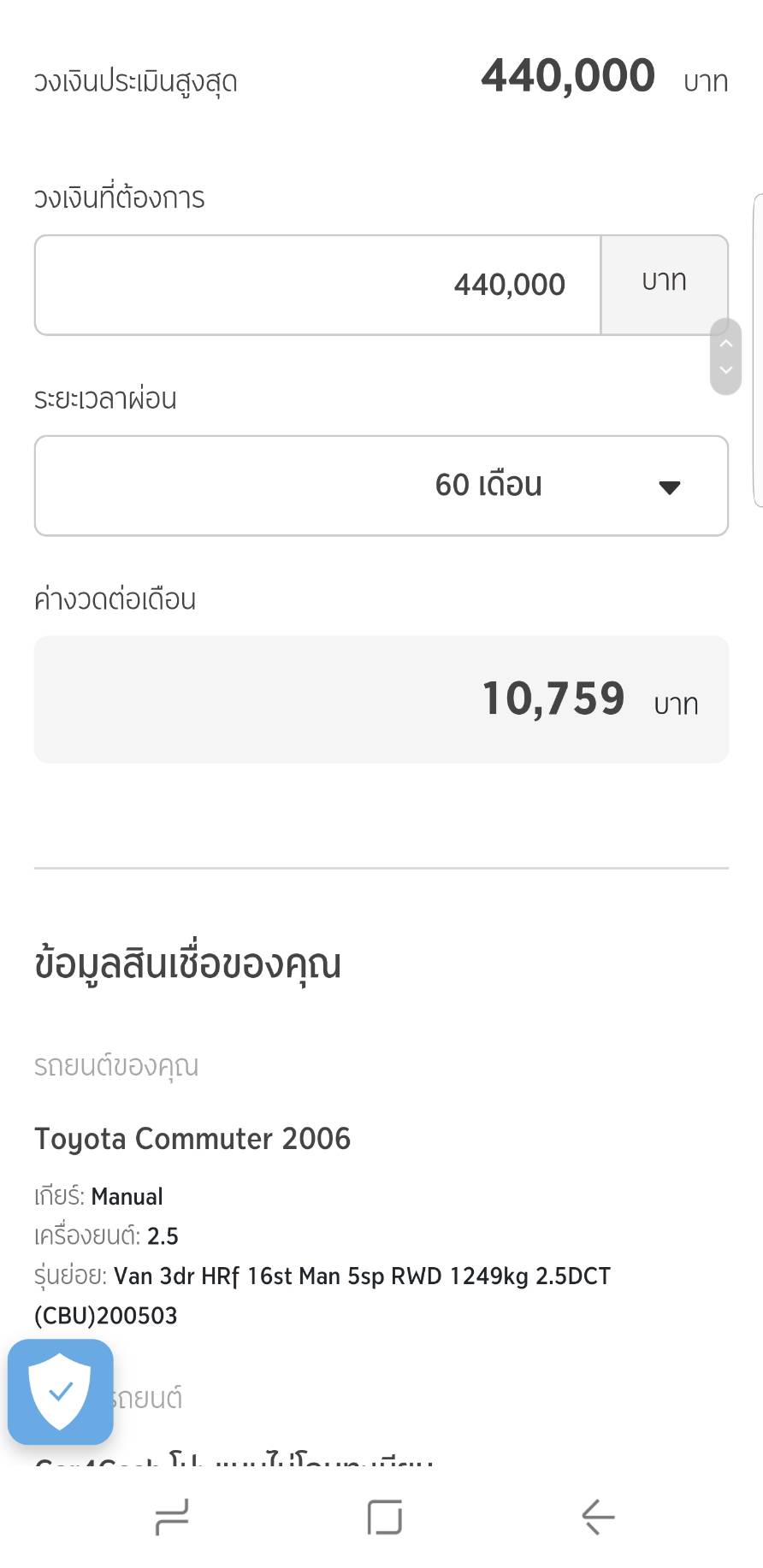Go to the system home screen
The height and width of the screenshot is (1568, 763).
coord(384,1517)
